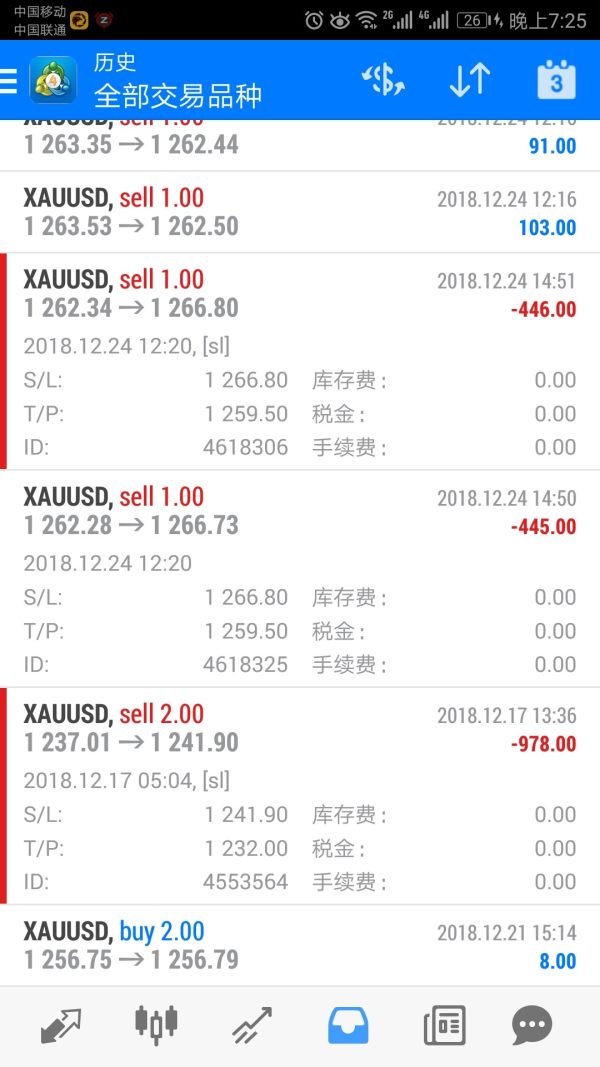Expand the buy 2.00 trade at 1 256.75

(x=300, y=945)
